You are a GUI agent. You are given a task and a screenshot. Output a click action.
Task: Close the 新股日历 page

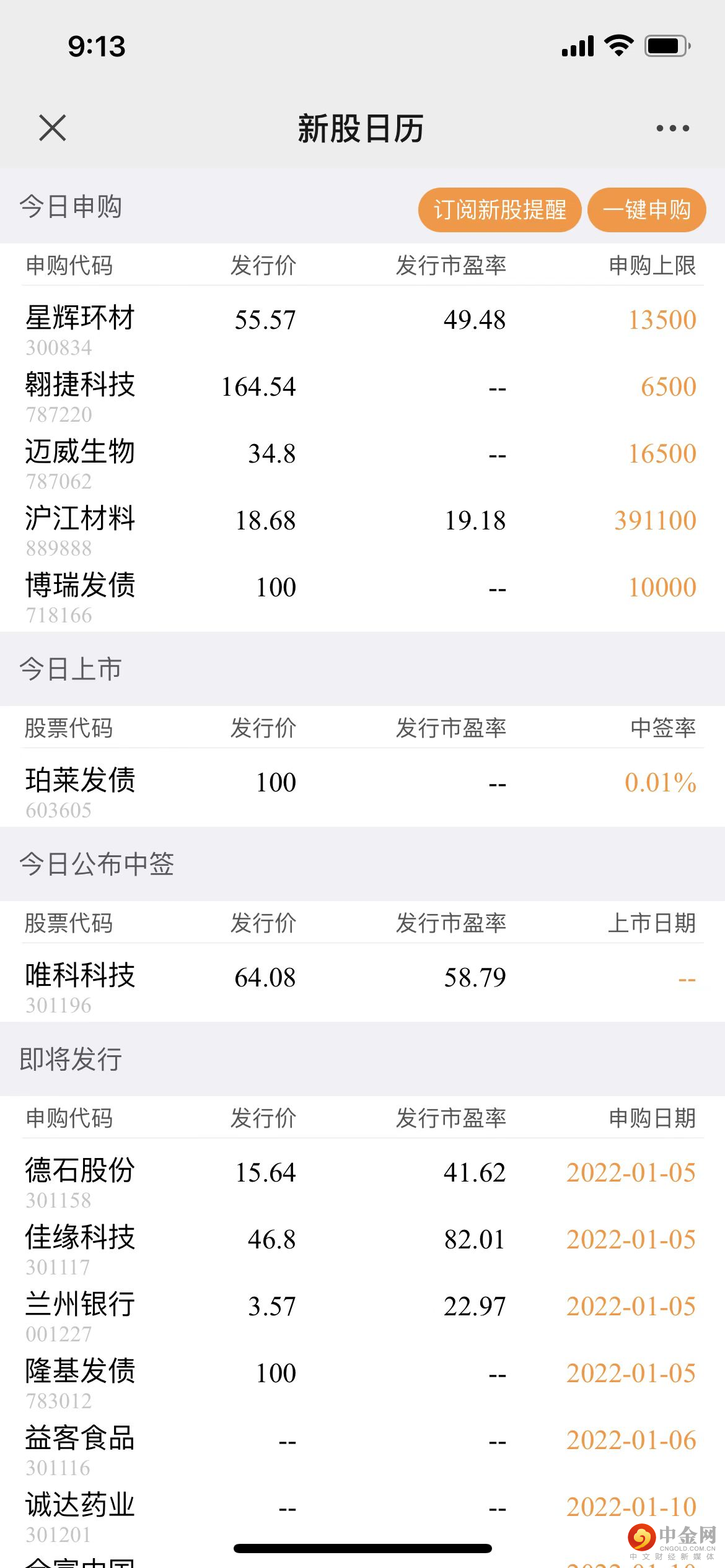52,128
